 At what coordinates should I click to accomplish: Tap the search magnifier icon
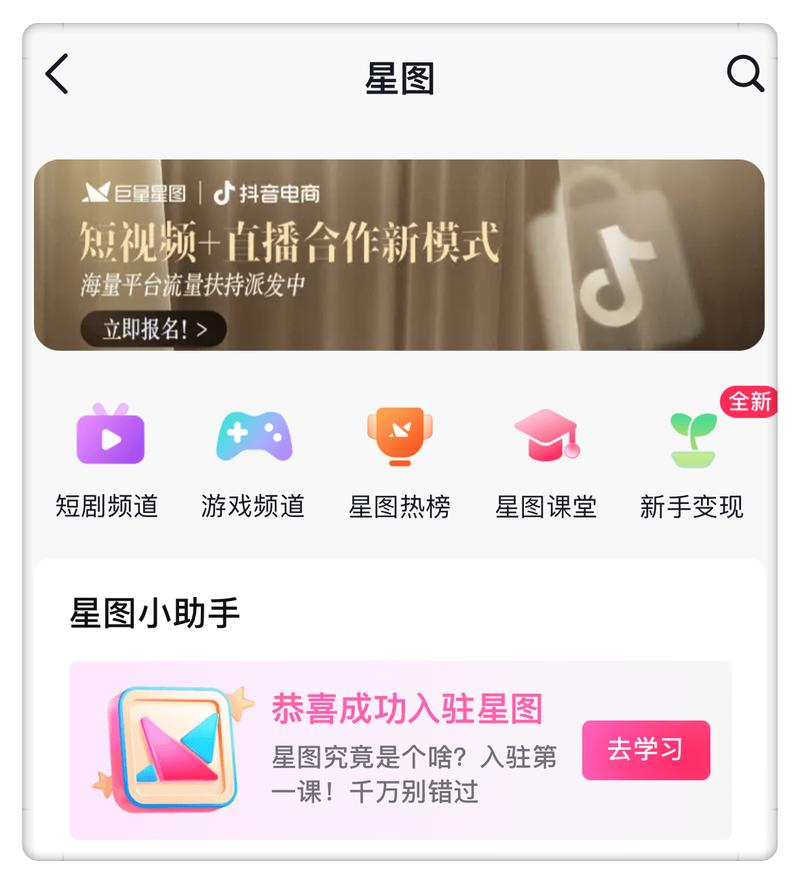pos(744,75)
